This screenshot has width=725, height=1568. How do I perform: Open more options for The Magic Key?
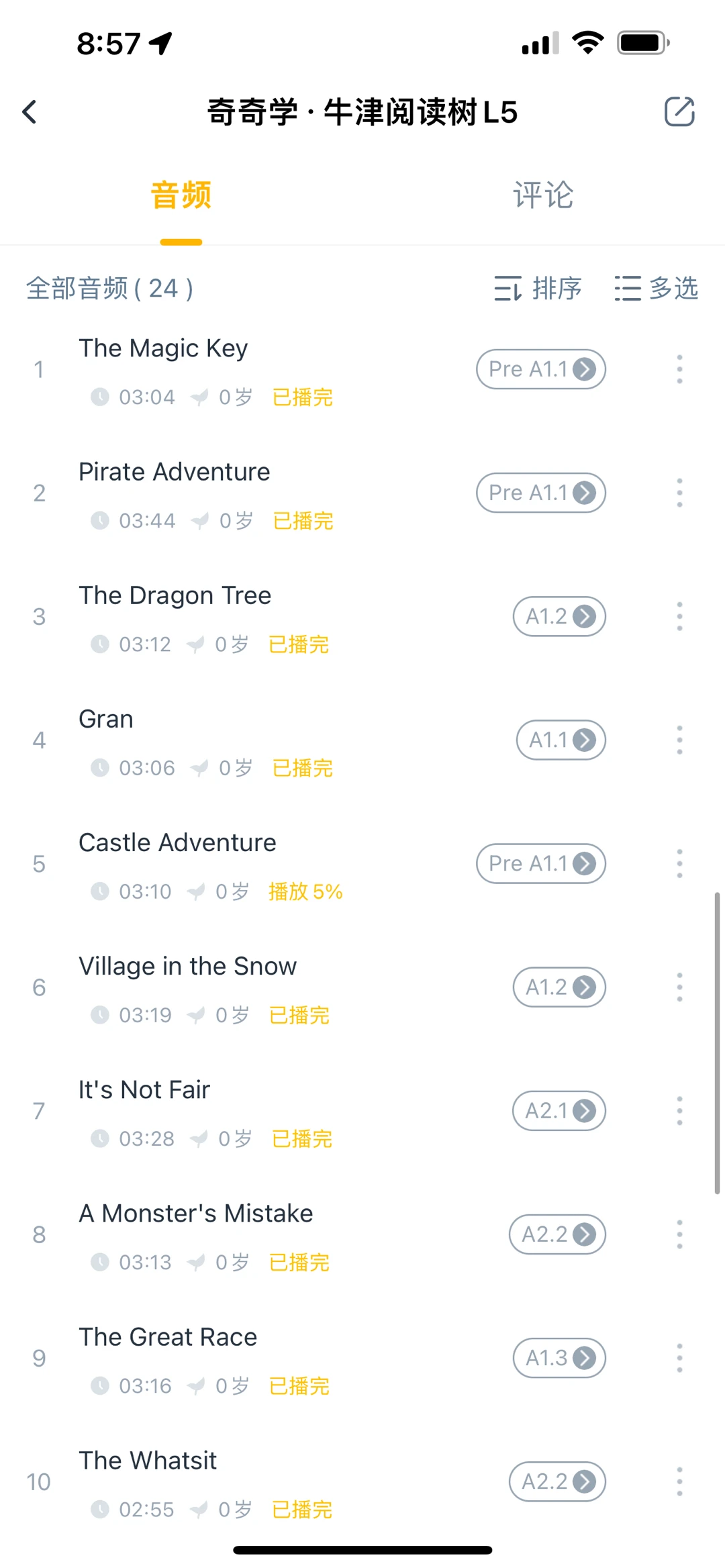(x=679, y=369)
